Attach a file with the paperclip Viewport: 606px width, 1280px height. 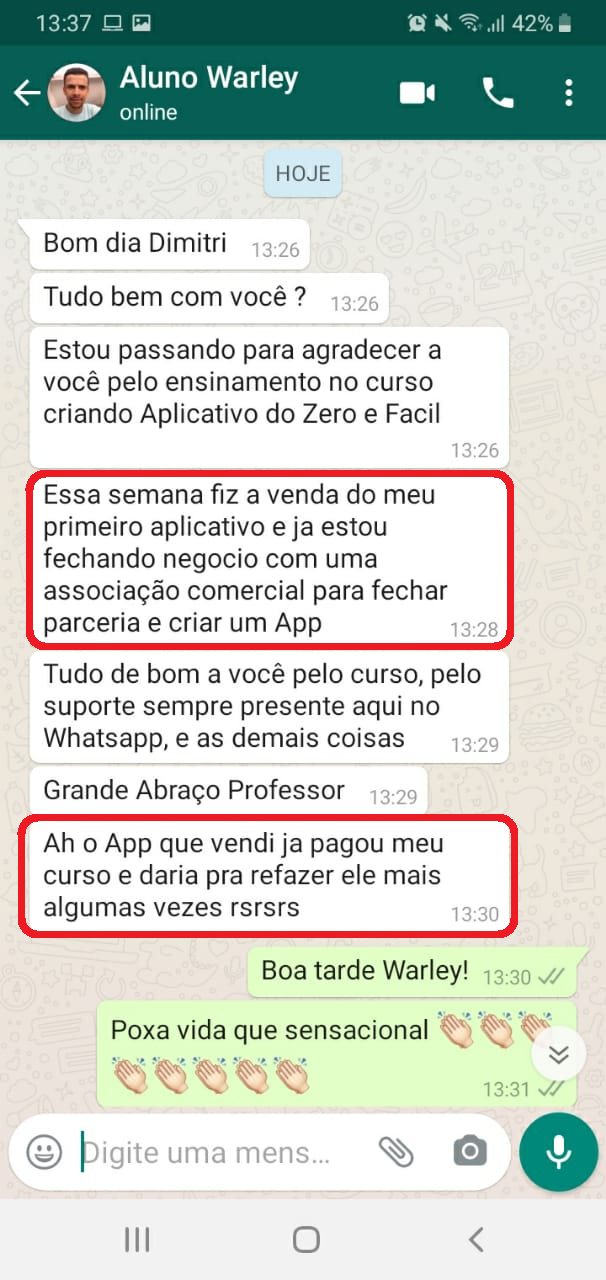(396, 1152)
